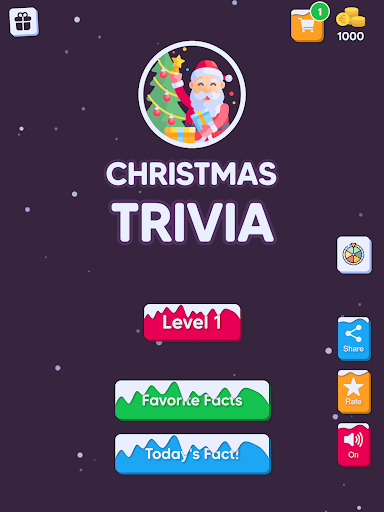Open the shopping cart store
The image size is (384, 512).
[307, 26]
